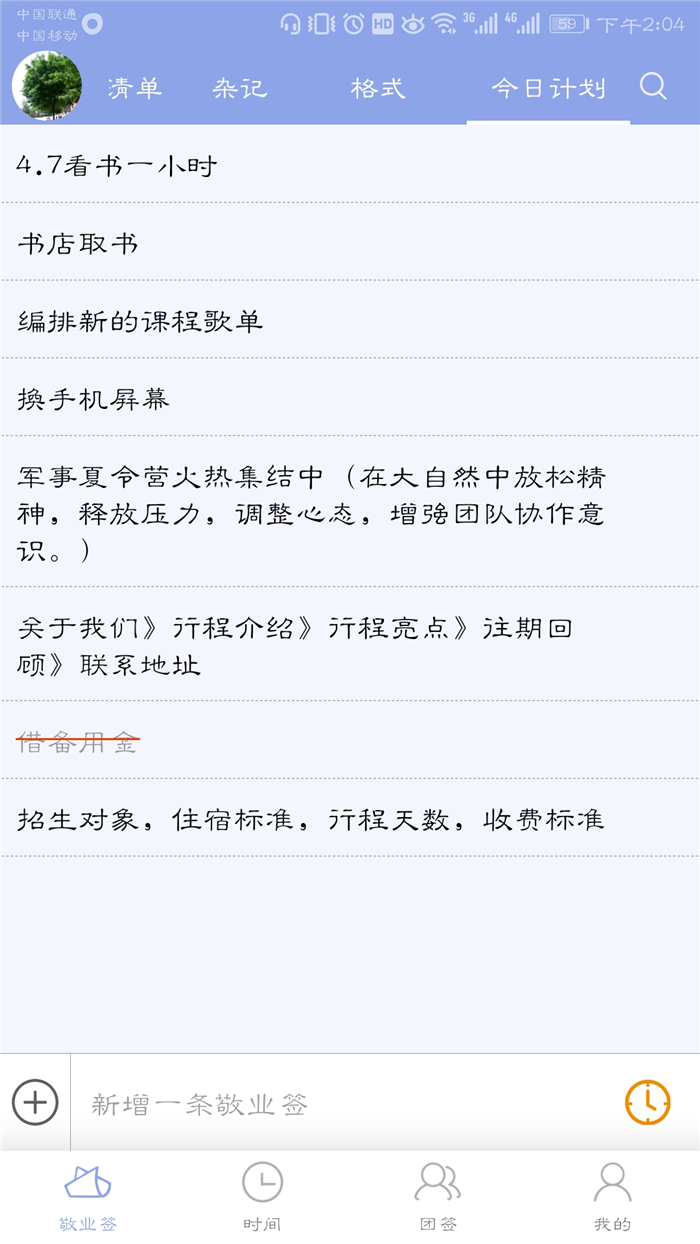Switch to the 杂记 tab
The height and width of the screenshot is (1244, 700).
(x=240, y=88)
